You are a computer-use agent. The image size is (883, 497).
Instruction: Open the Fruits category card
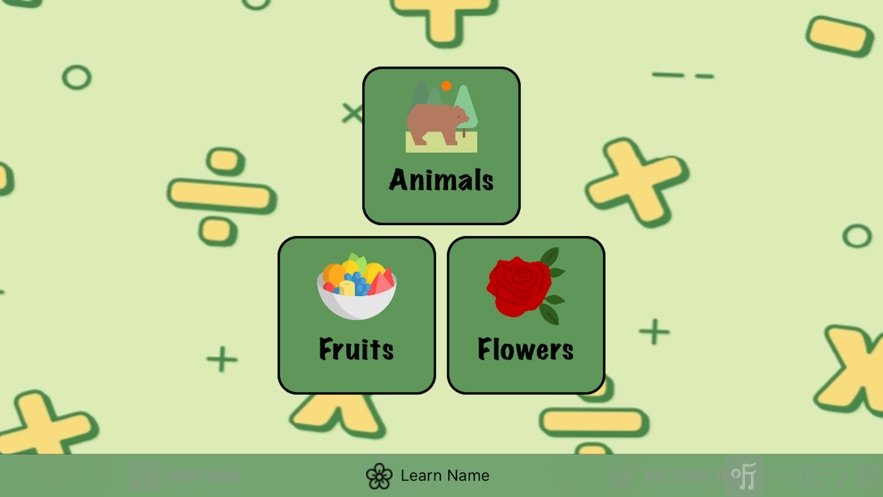(x=356, y=315)
